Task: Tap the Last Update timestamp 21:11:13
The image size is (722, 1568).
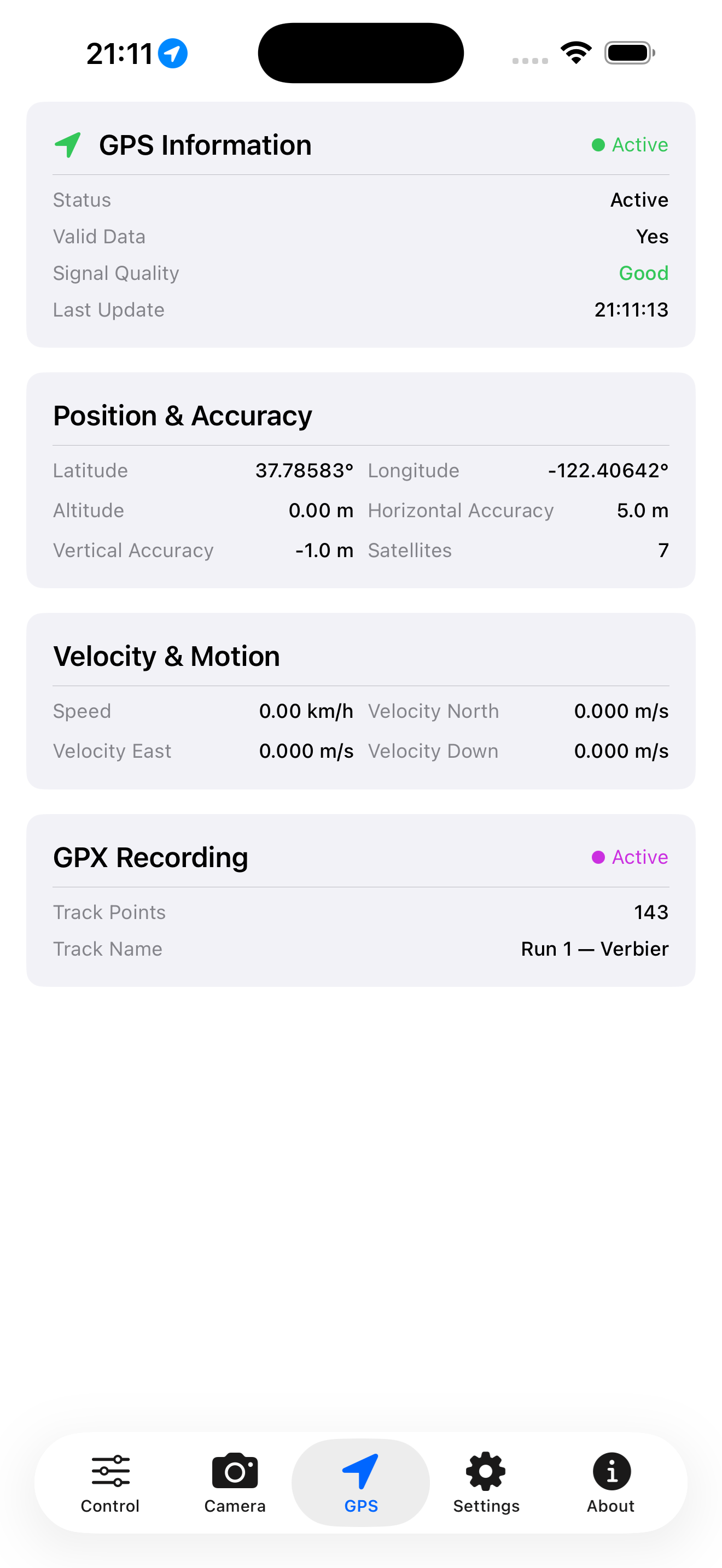Action: (x=631, y=309)
